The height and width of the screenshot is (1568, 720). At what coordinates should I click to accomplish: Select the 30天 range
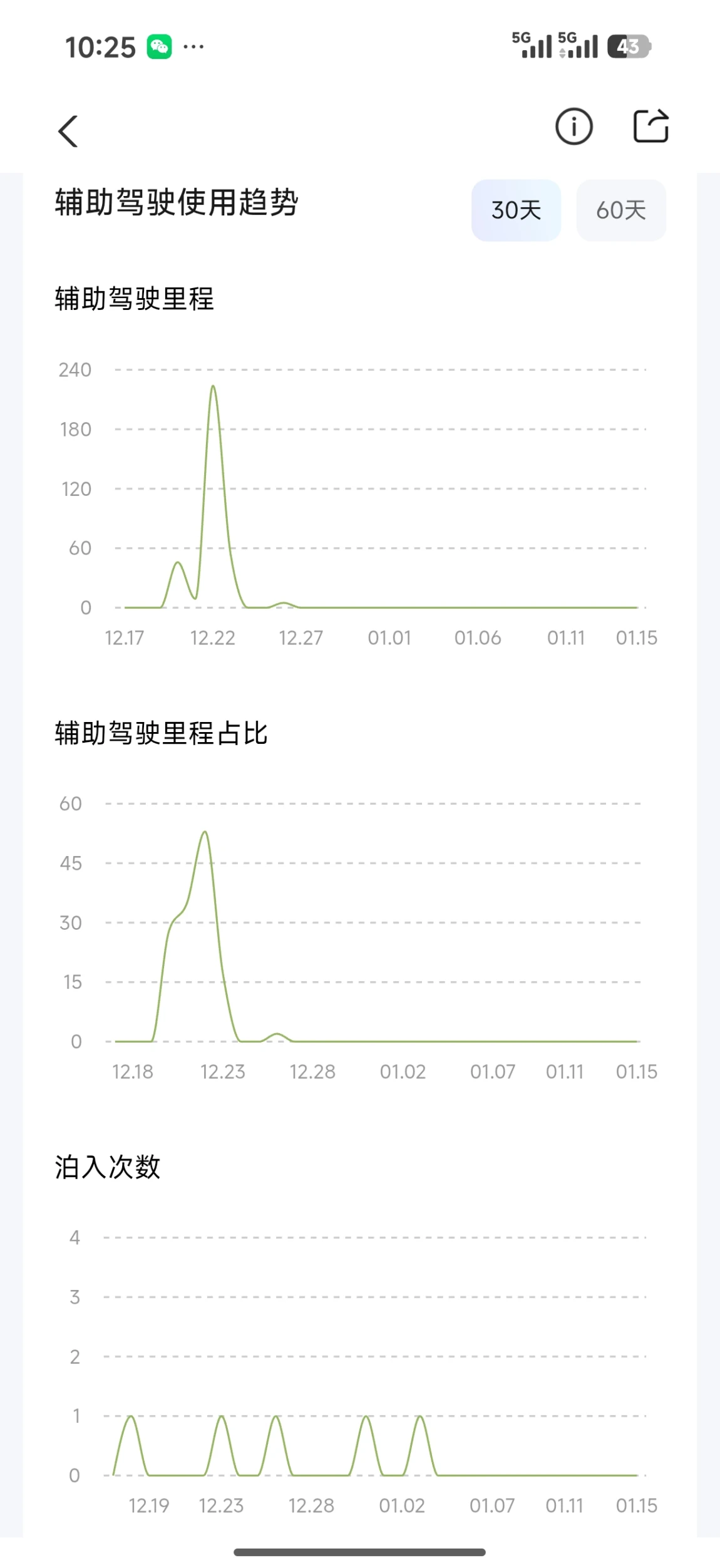click(x=516, y=210)
